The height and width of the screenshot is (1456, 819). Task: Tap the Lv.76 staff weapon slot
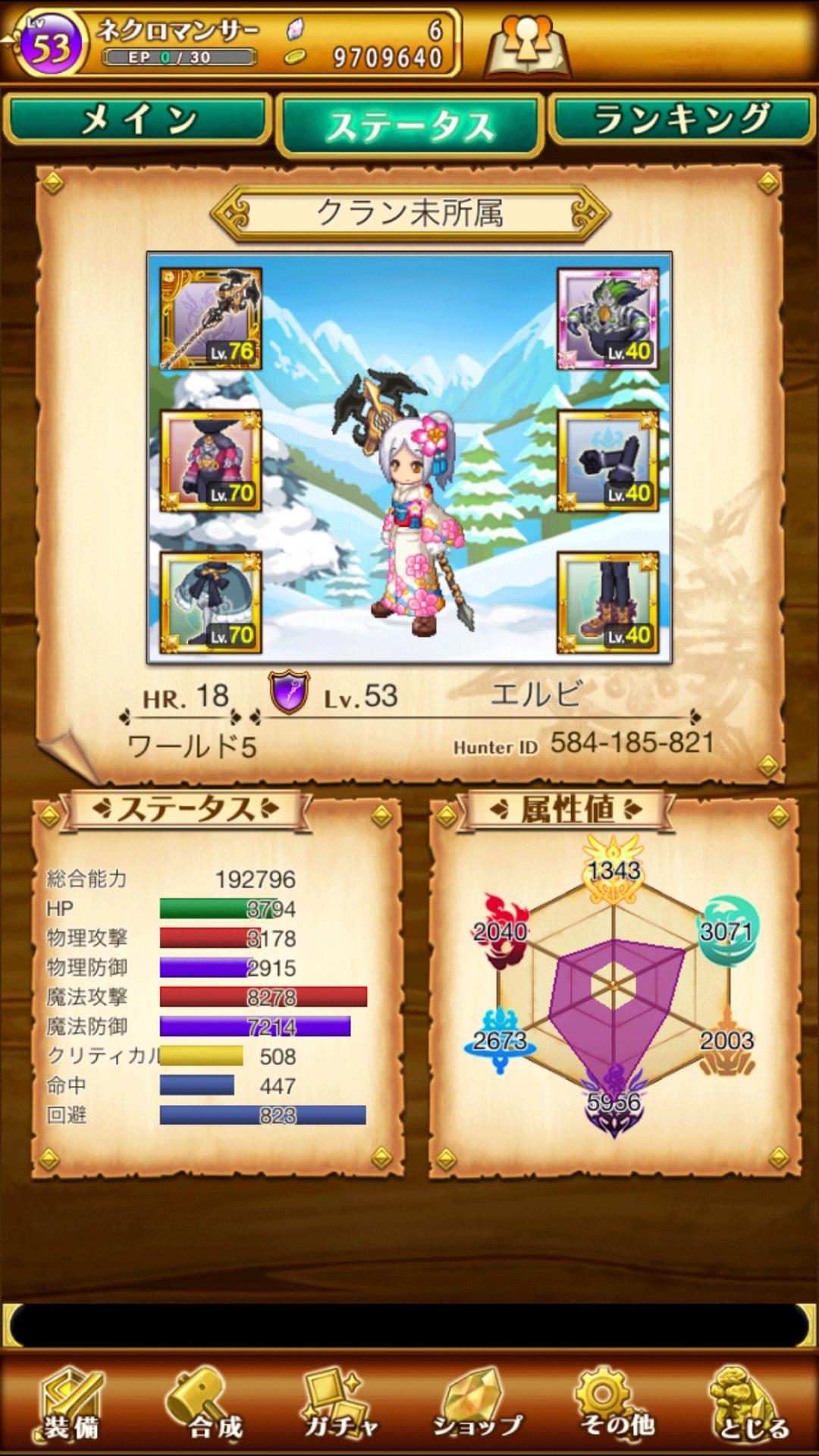click(x=211, y=318)
